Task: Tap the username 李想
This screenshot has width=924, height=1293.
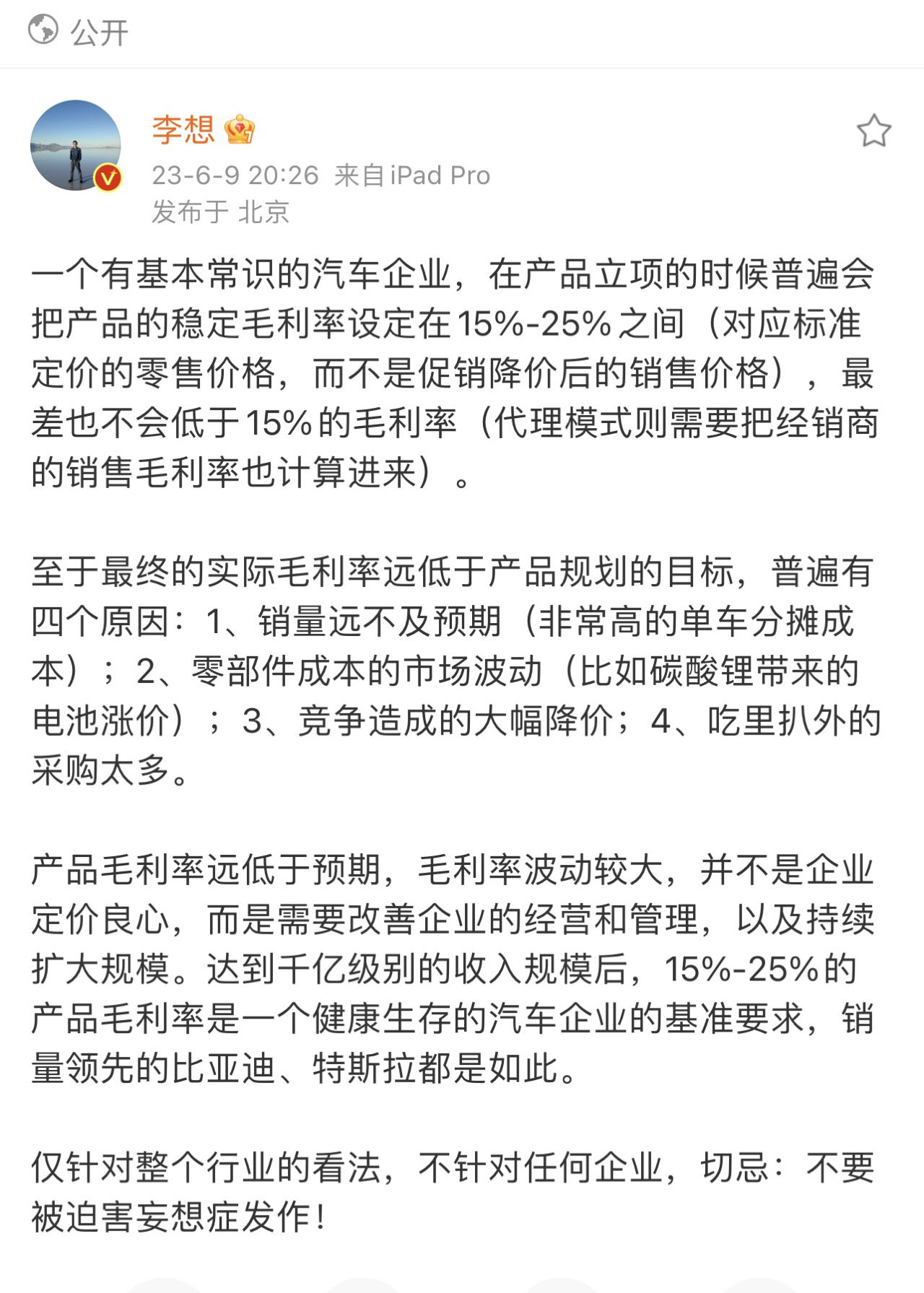Action: pos(183,130)
